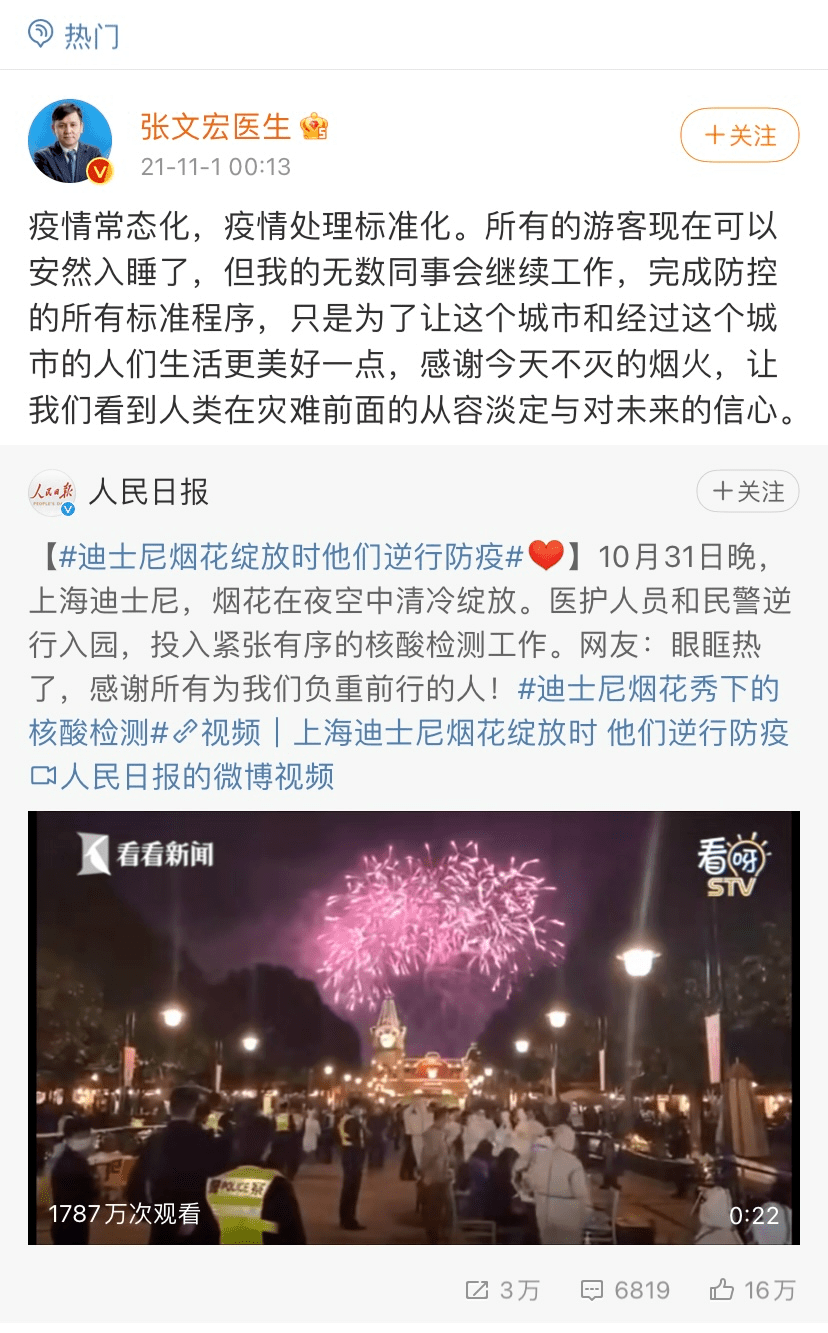Screen dimensions: 828x1333
Task: Follow 张文宏医生 with the 关注 button
Action: coord(739,134)
